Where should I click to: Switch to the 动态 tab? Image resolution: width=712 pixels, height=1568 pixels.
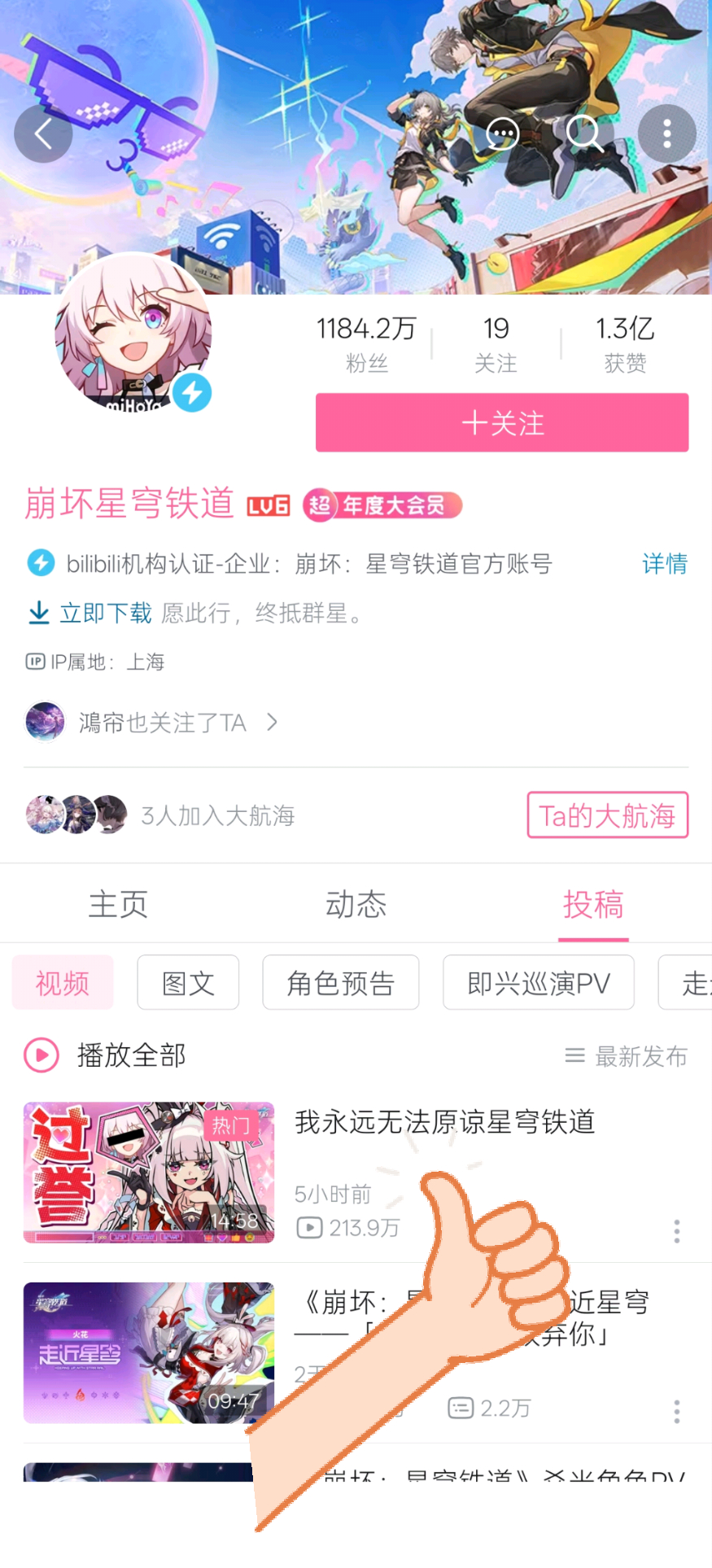[356, 904]
